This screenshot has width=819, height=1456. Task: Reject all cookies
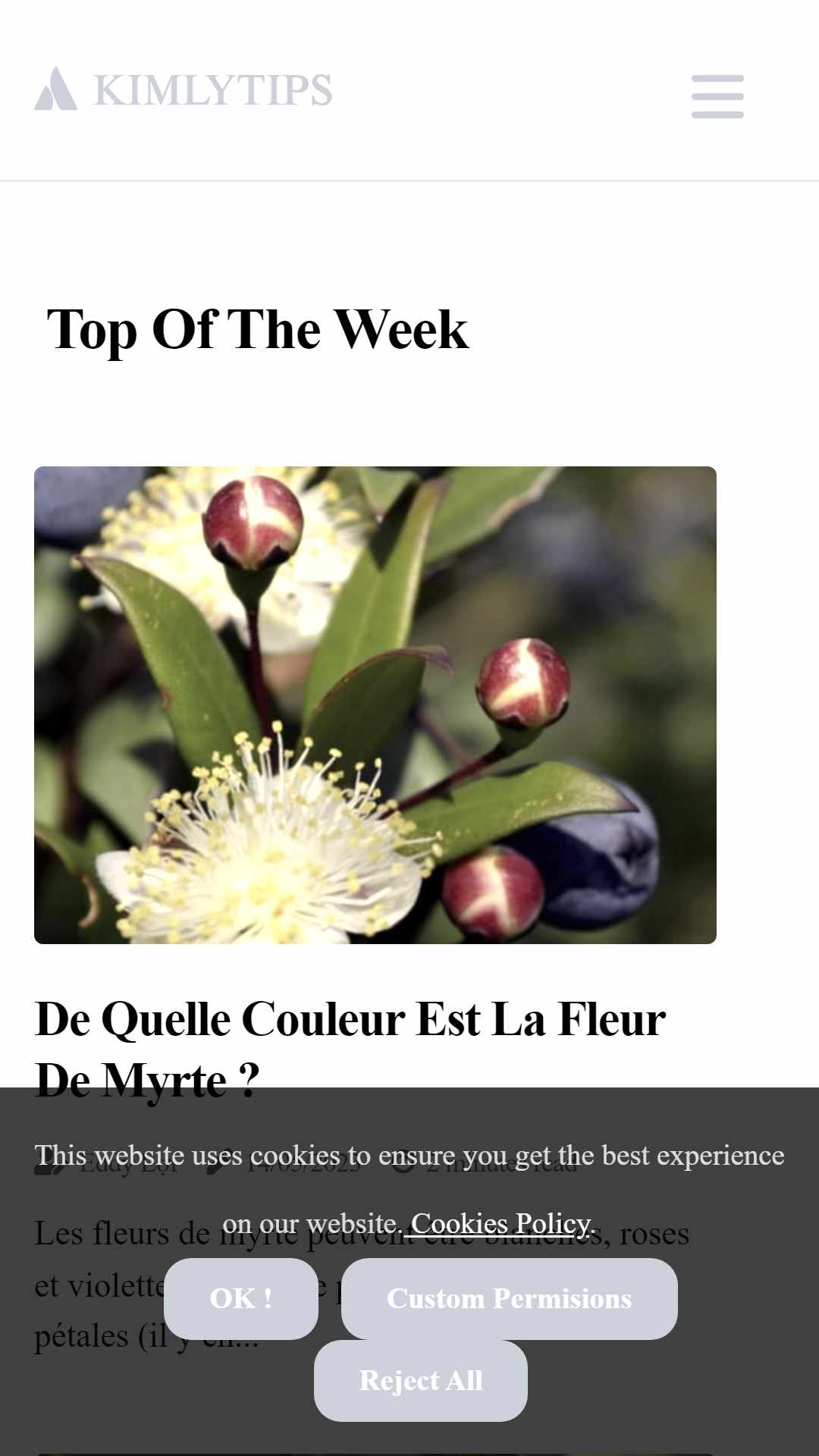[421, 1380]
